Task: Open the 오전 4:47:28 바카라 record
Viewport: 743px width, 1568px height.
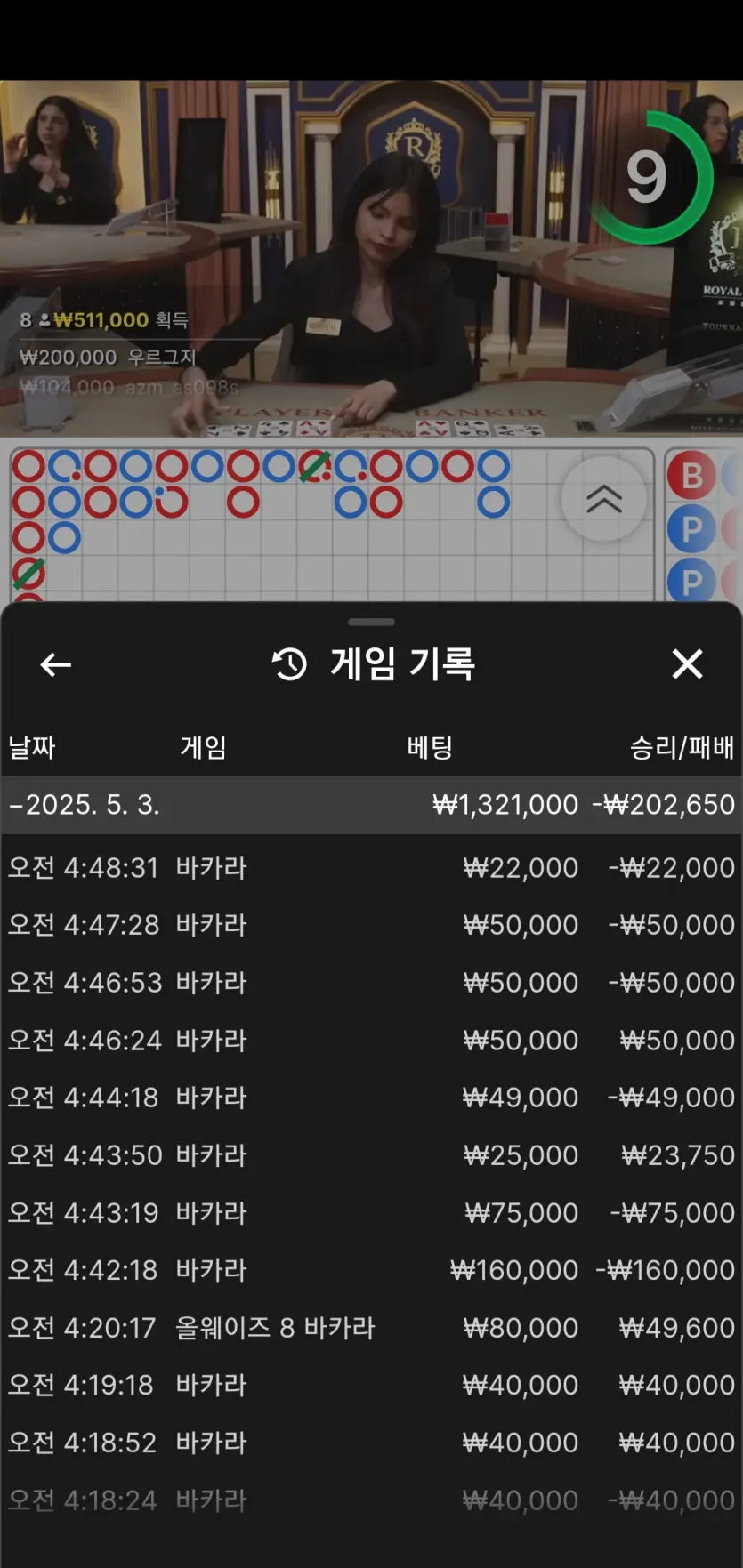Action: click(x=371, y=925)
